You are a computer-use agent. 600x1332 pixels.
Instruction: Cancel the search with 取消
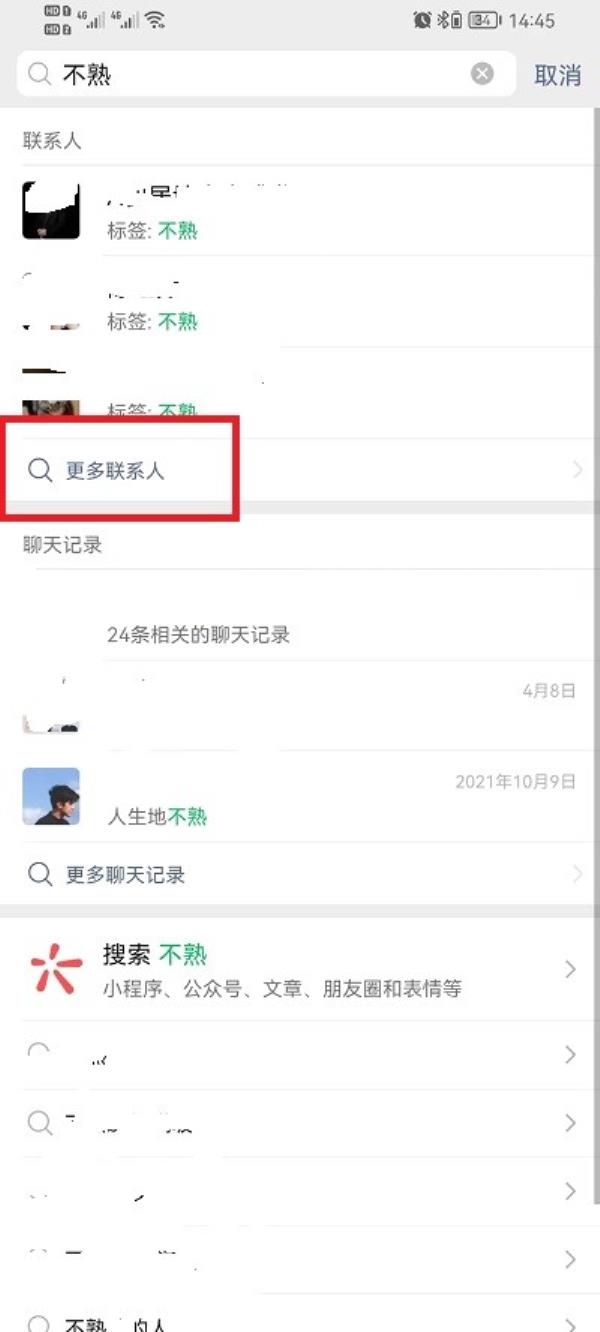click(558, 75)
